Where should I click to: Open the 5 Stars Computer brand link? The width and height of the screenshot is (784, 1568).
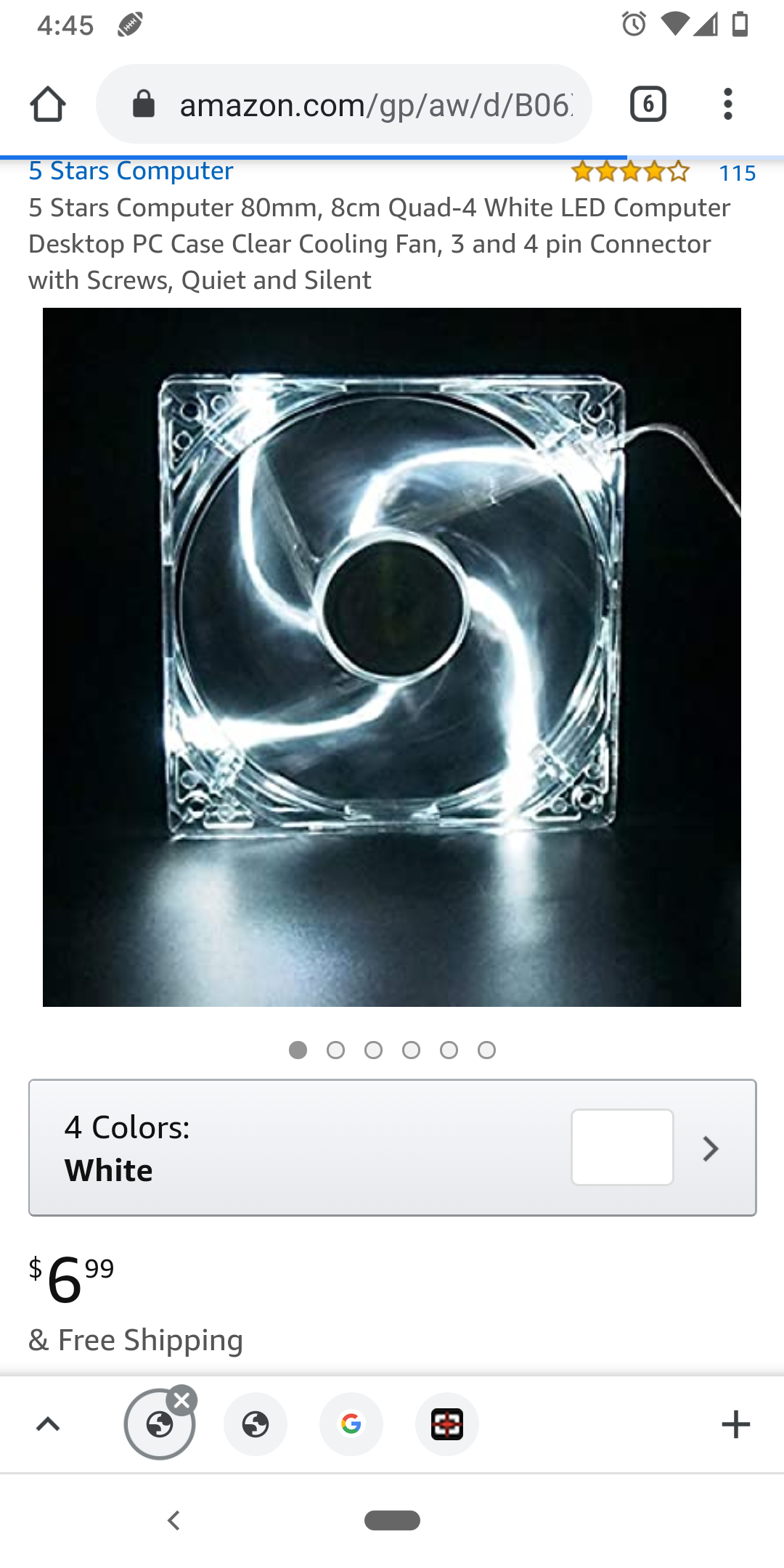[x=131, y=171]
